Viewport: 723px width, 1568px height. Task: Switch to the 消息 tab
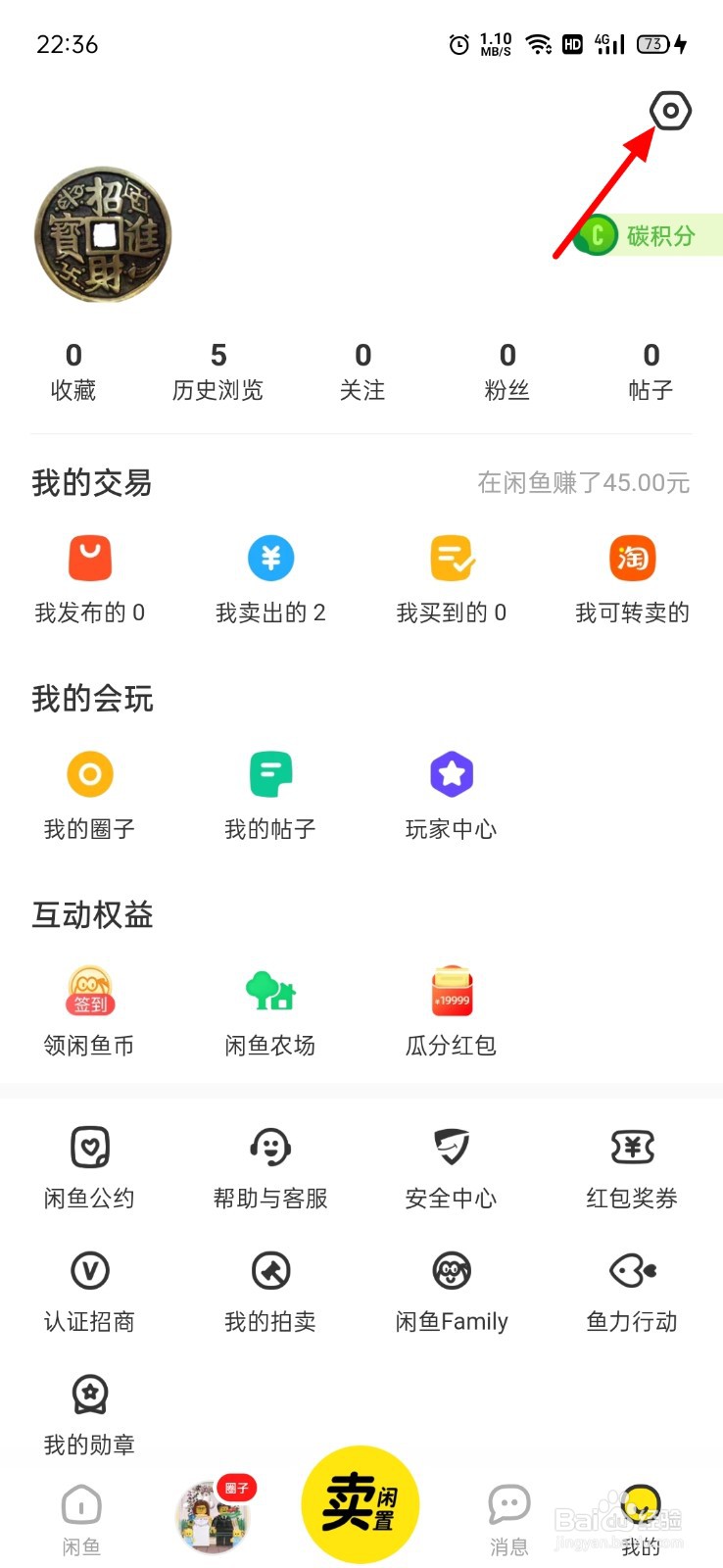coord(509,1520)
